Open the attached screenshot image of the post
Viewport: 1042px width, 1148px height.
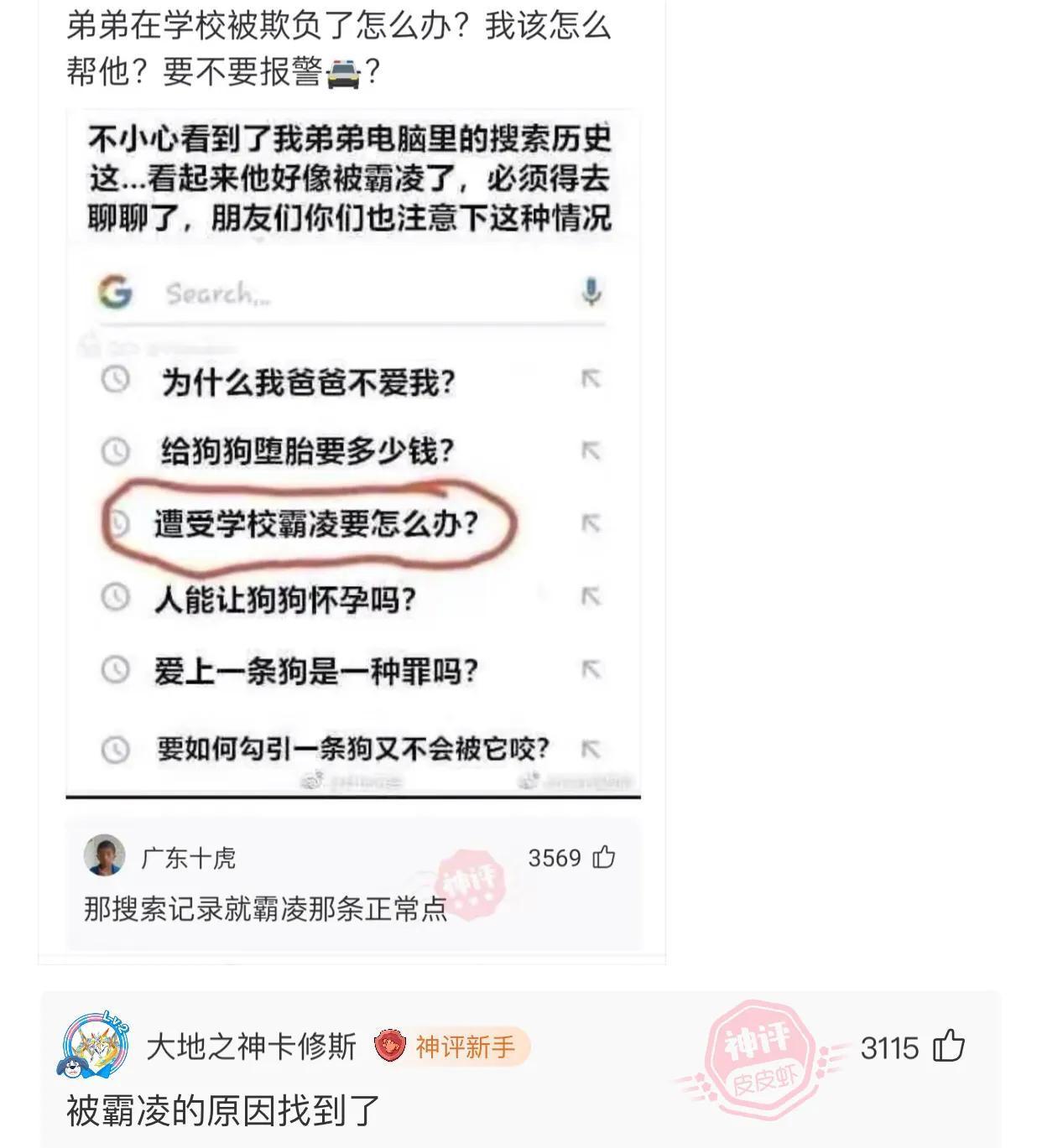click(352, 453)
